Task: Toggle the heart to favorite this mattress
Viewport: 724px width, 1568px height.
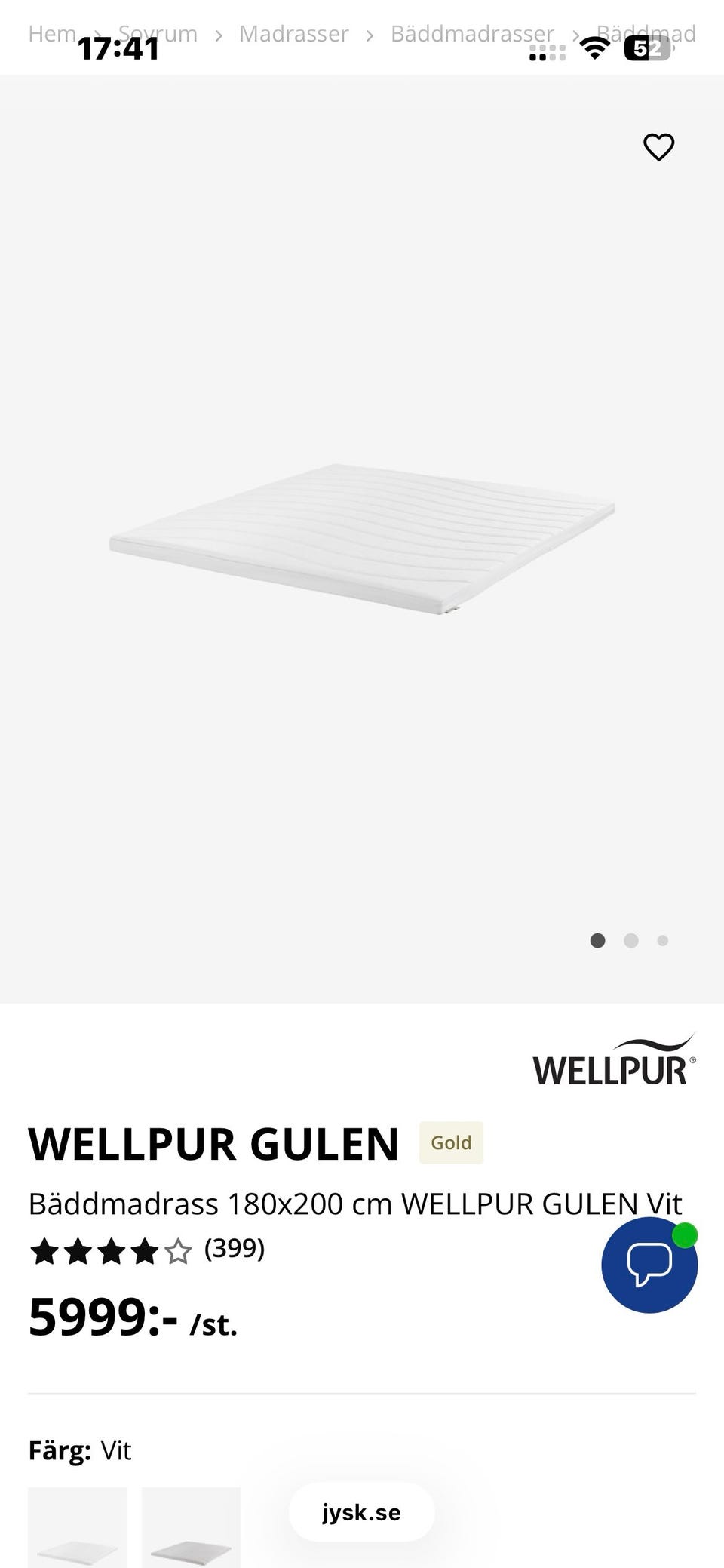Action: pos(659,148)
